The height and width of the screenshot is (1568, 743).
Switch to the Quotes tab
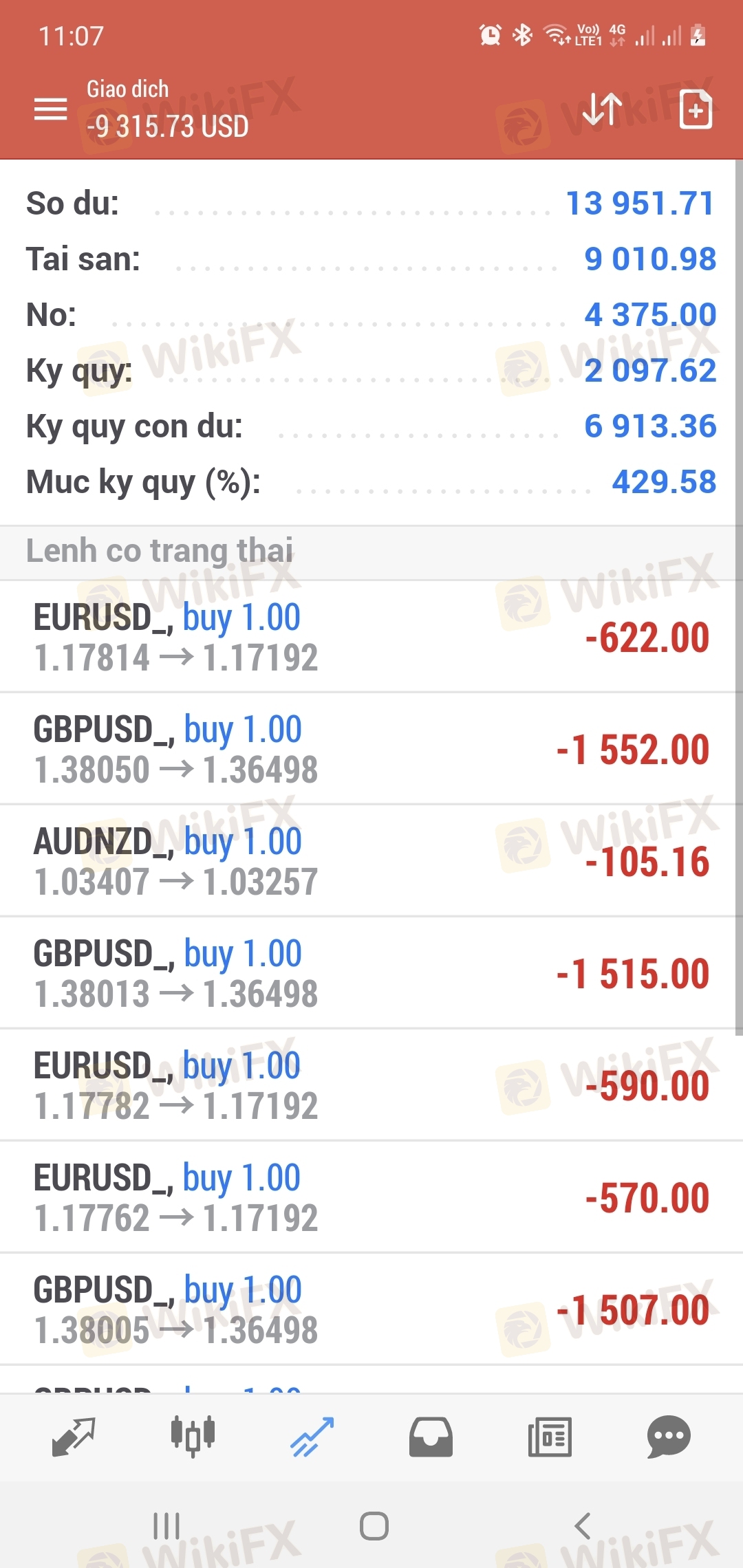pyautogui.click(x=74, y=1437)
